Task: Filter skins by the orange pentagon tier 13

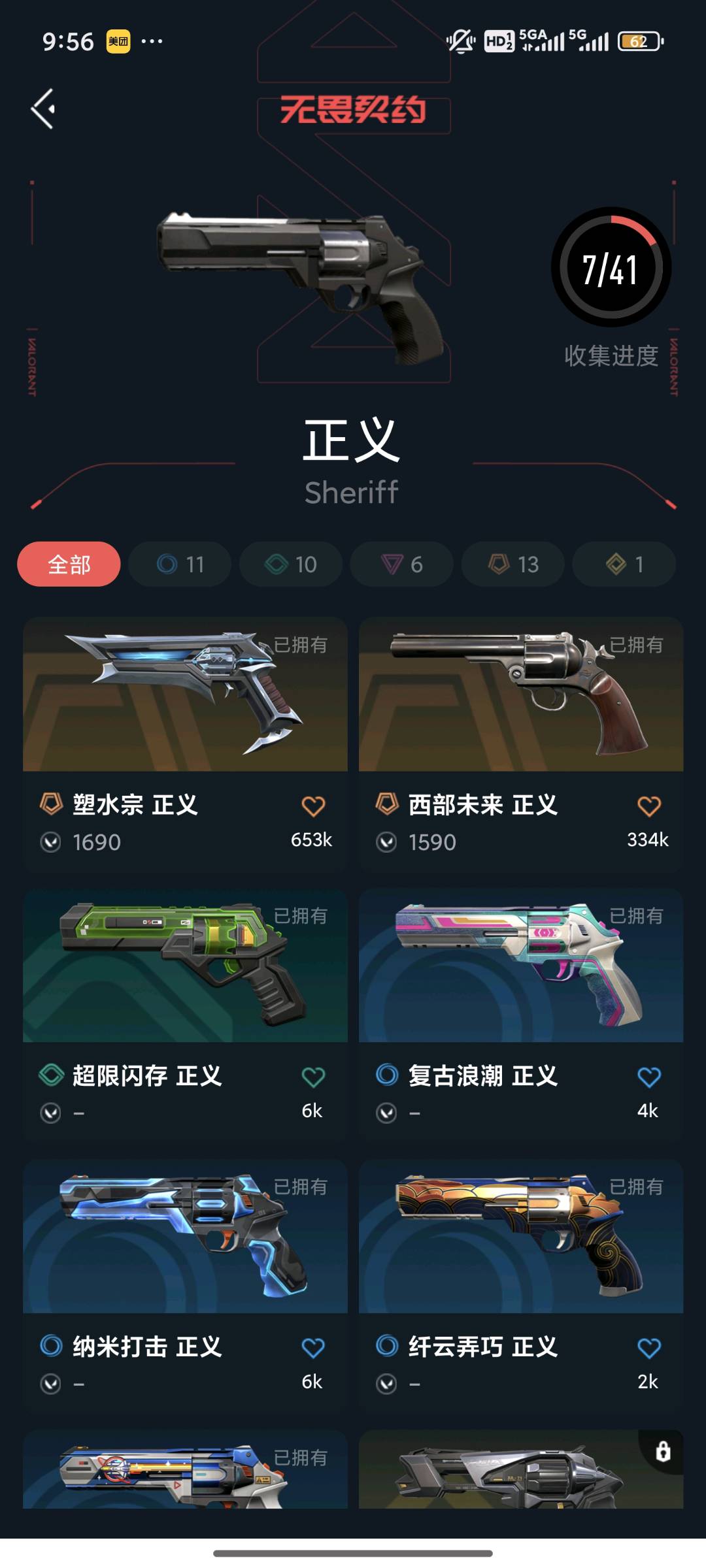Action: pyautogui.click(x=513, y=564)
